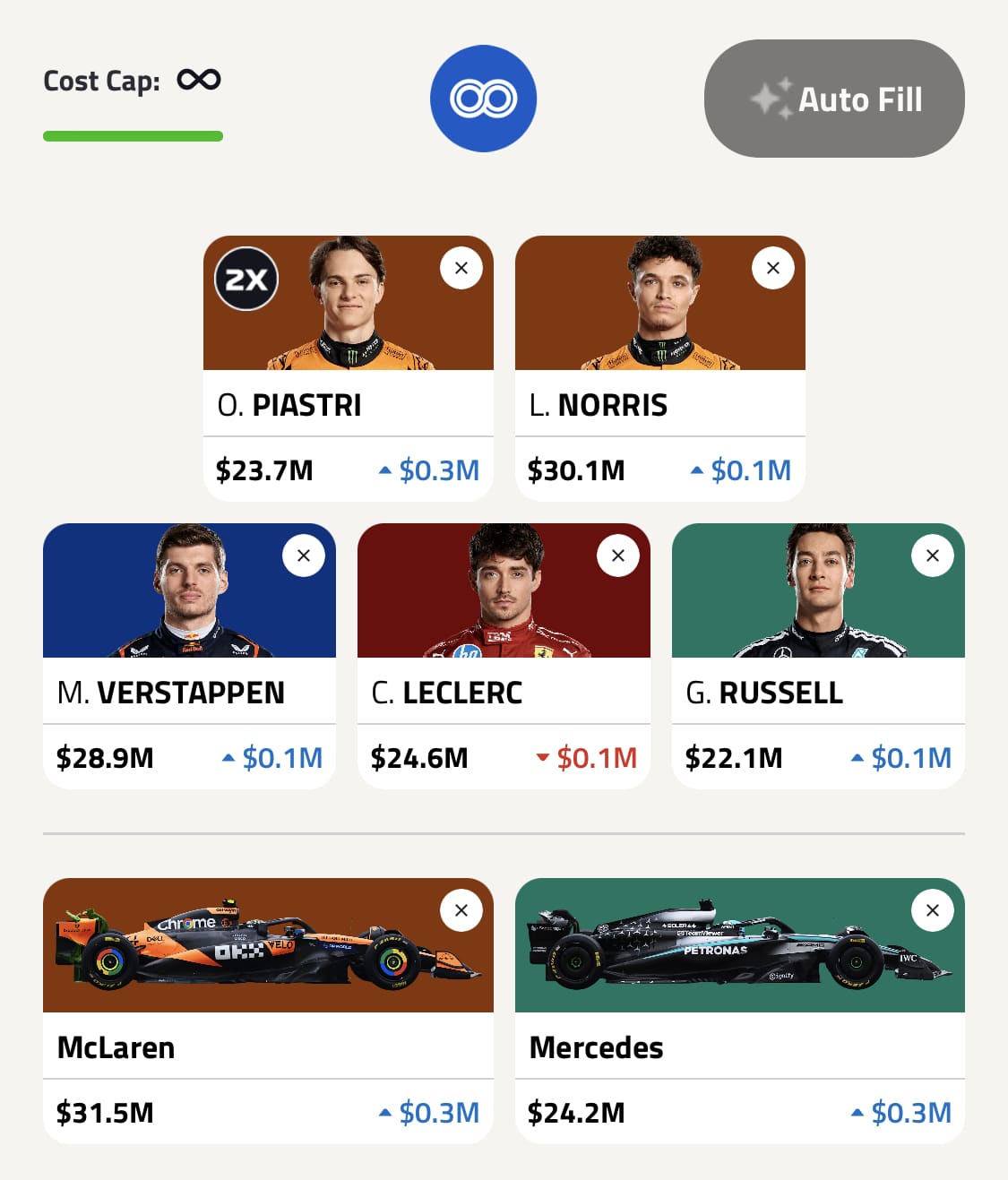Open M. Verstappen driver card
The image size is (1008, 1180).
pyautogui.click(x=189, y=691)
